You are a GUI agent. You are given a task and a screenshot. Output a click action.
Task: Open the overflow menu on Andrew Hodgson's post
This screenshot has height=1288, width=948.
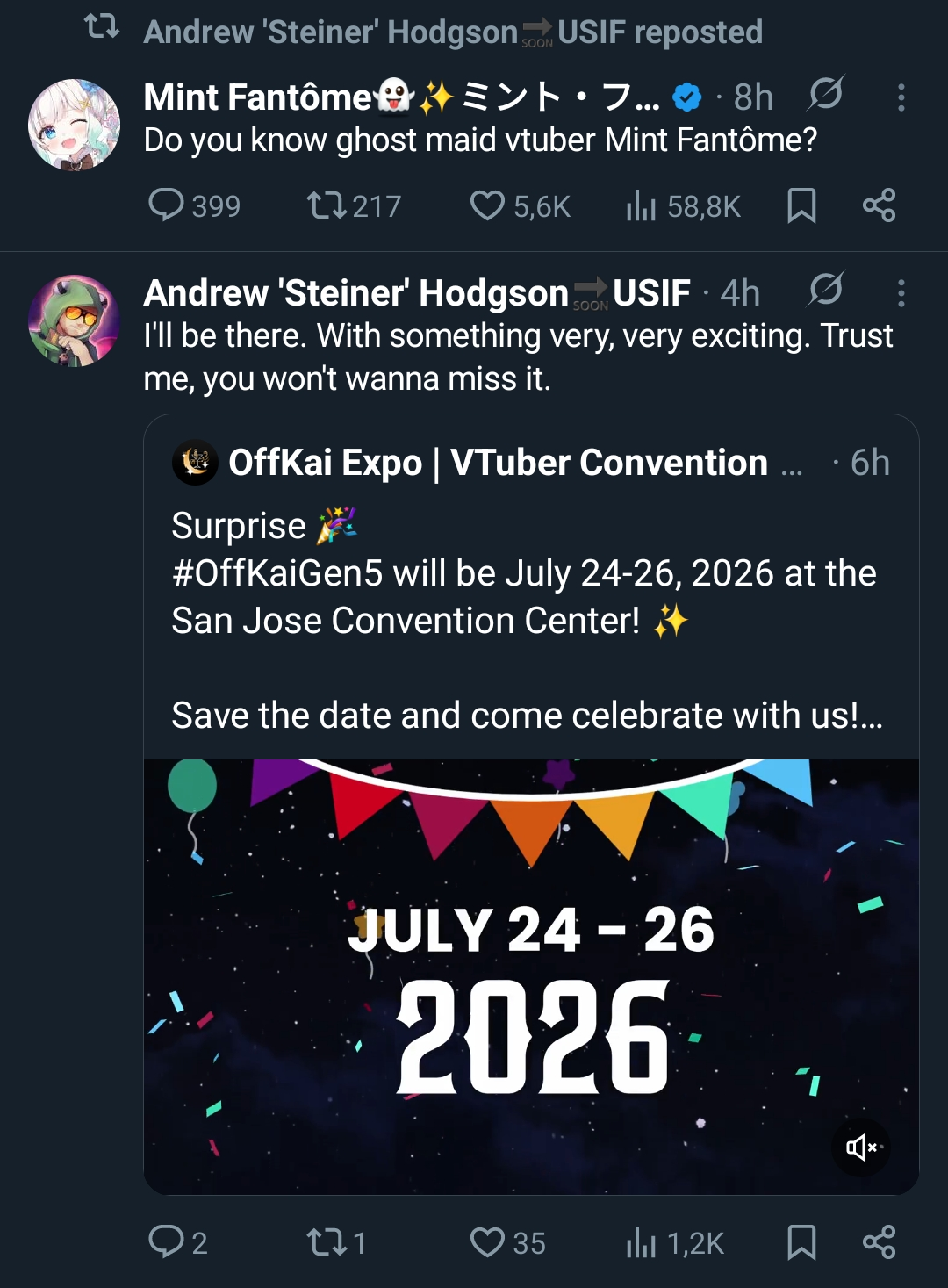click(901, 292)
